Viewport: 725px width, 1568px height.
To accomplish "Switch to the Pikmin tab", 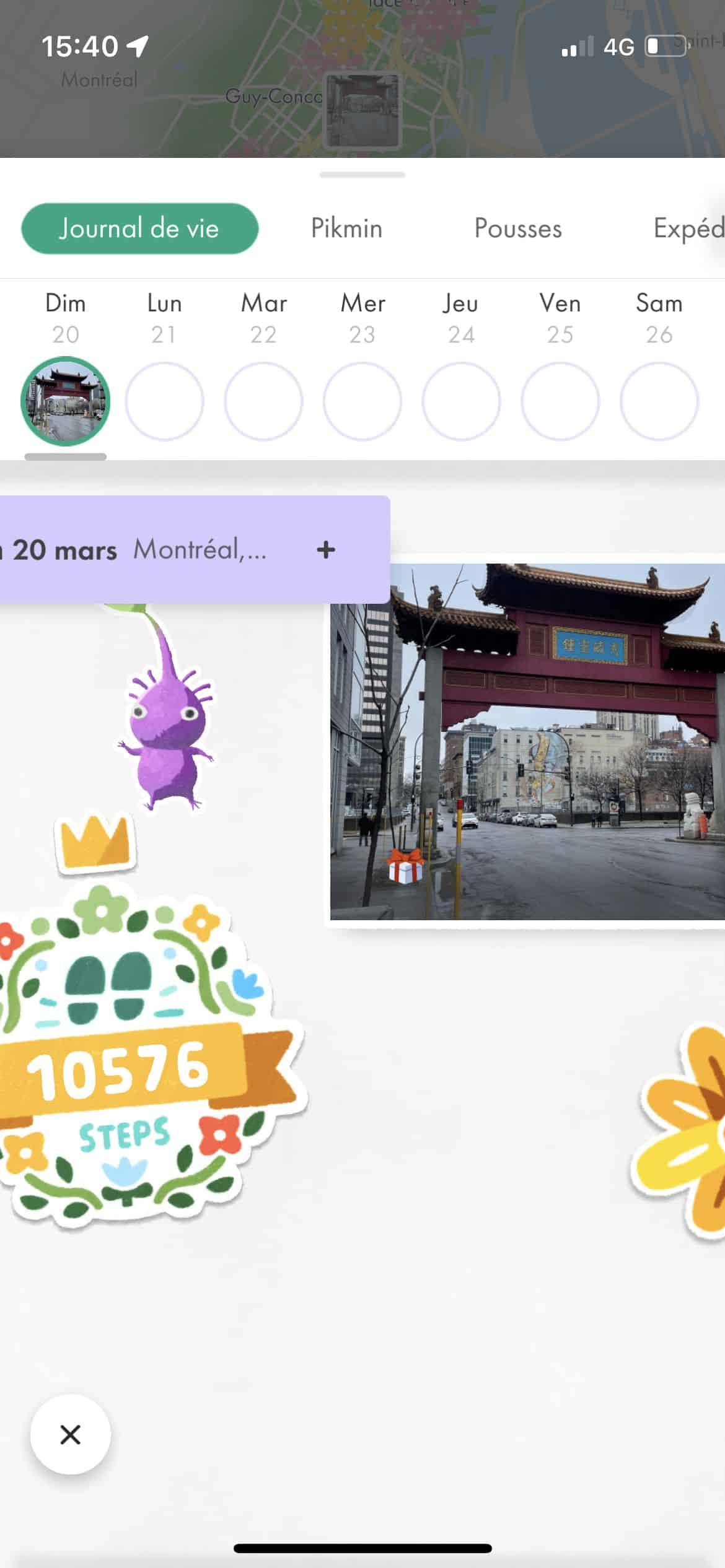I will pyautogui.click(x=346, y=229).
